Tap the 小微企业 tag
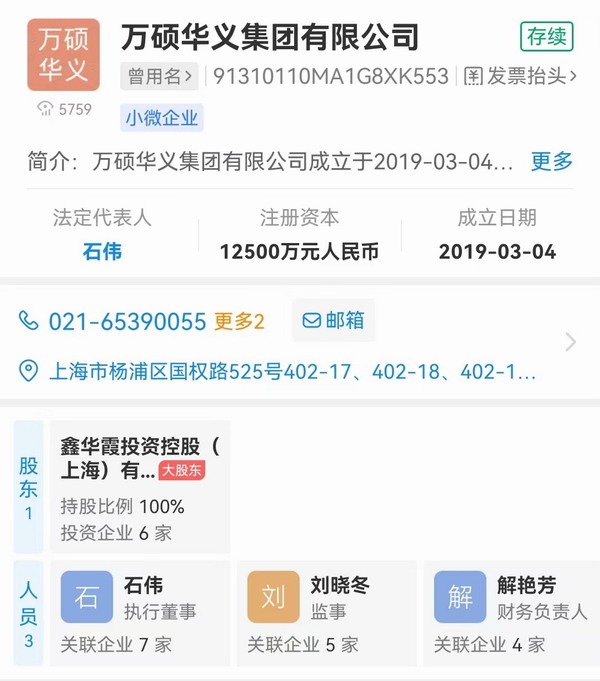The image size is (600, 681). (x=161, y=118)
